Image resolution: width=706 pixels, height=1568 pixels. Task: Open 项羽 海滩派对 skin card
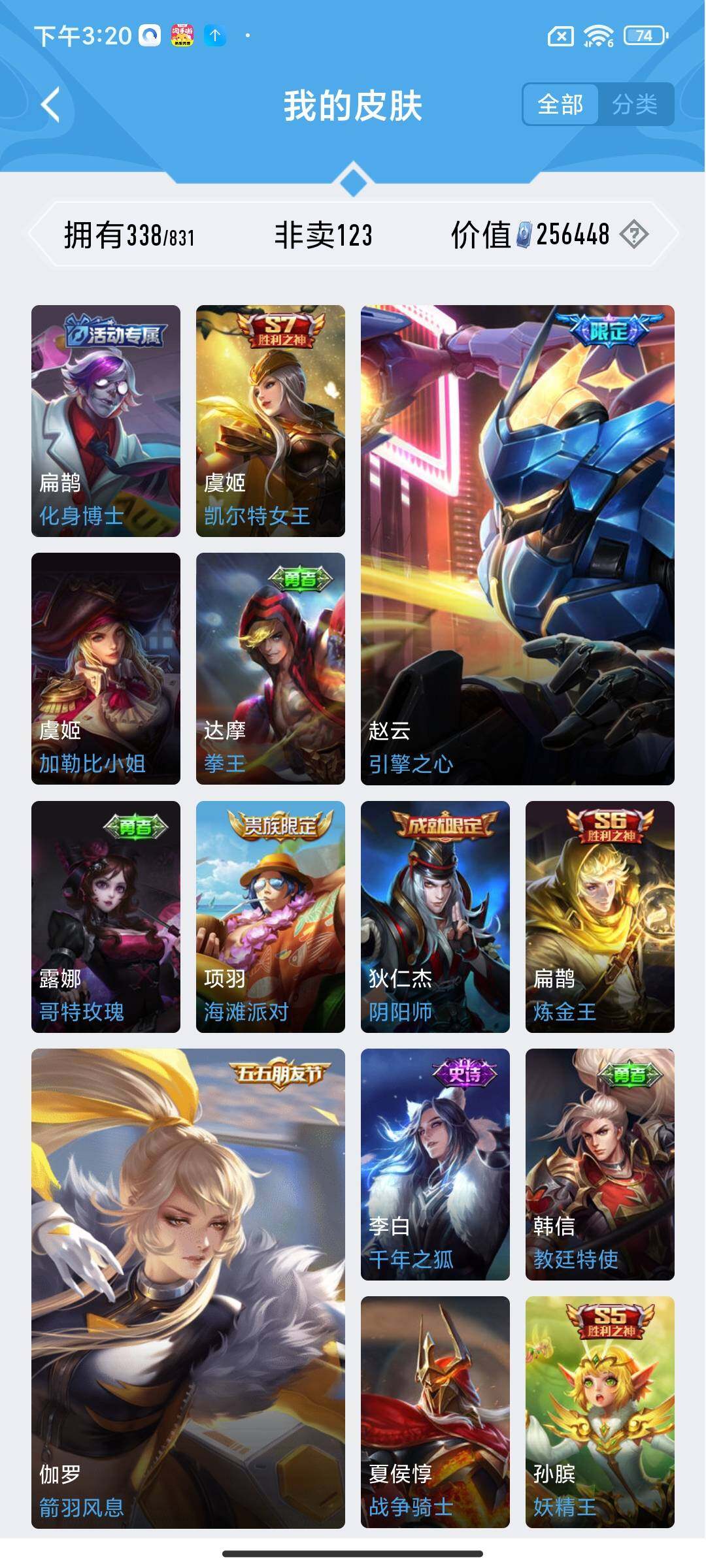[271, 917]
